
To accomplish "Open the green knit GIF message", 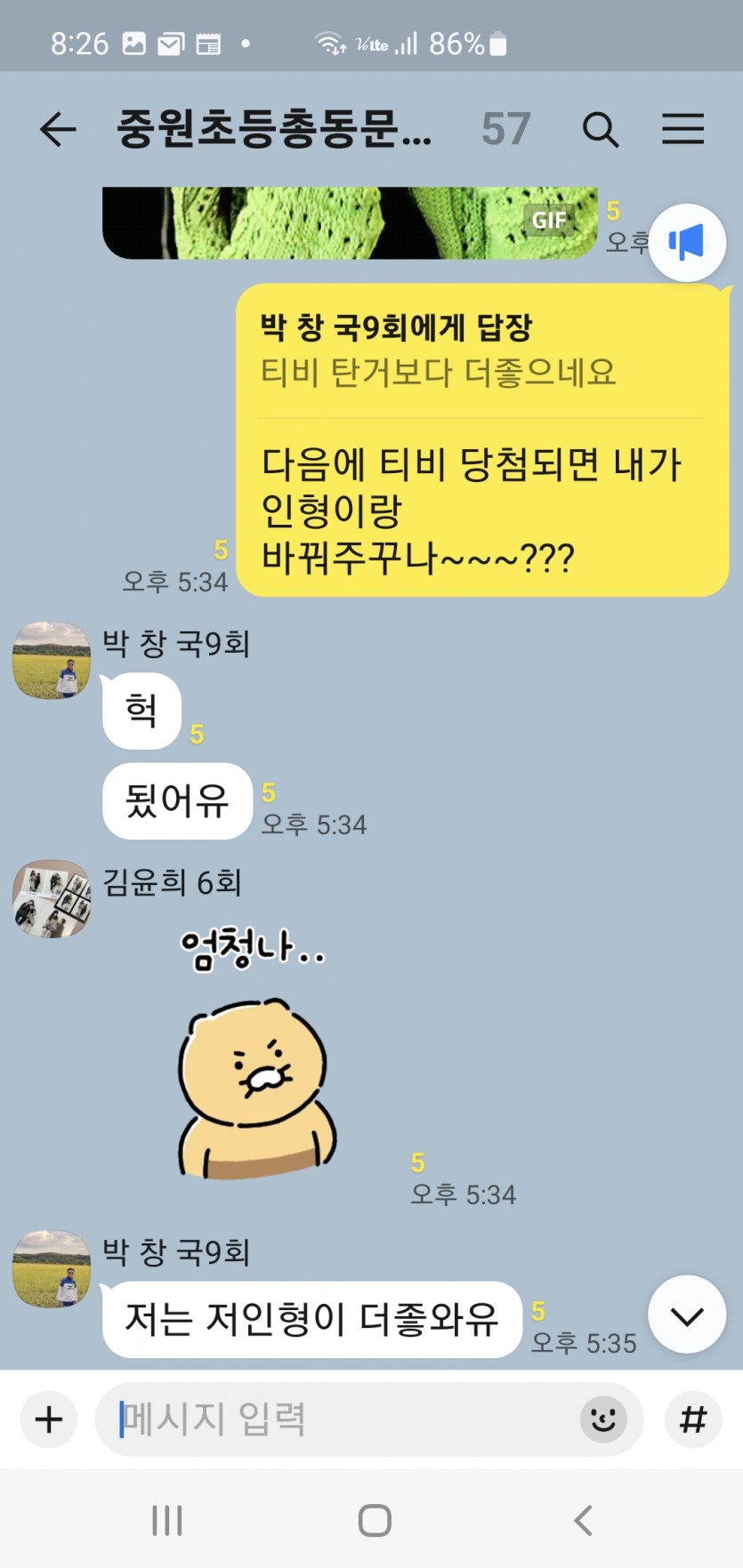I will (349, 222).
